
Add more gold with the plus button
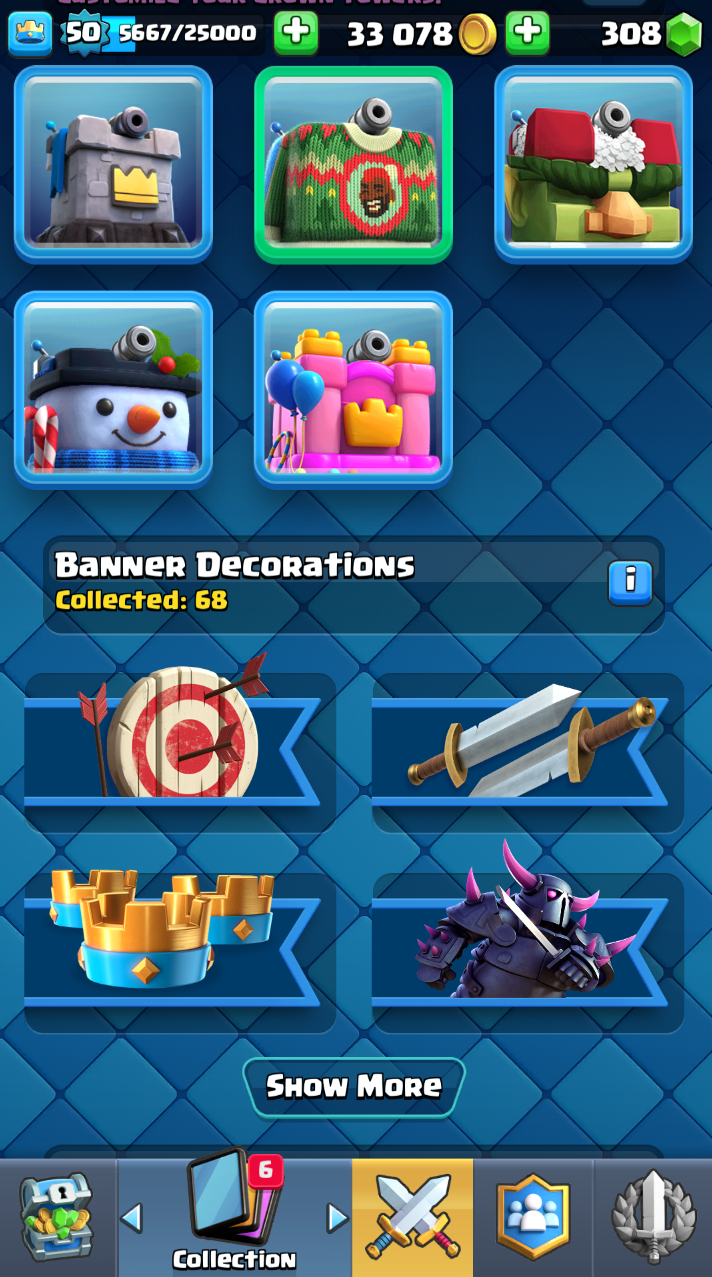(527, 33)
